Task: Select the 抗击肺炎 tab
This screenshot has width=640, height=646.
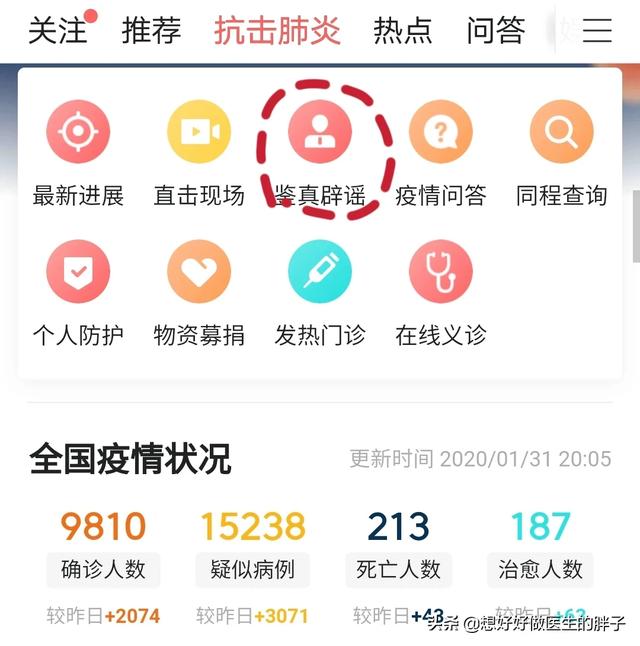Action: pos(277,30)
